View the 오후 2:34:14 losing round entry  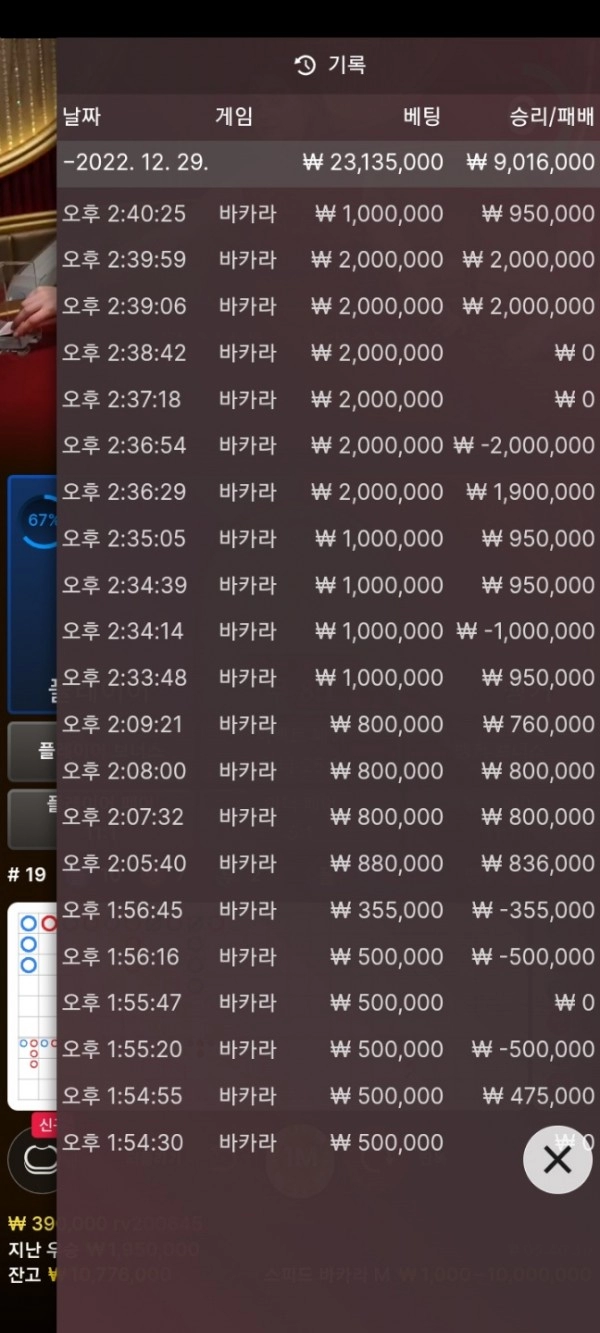328,631
